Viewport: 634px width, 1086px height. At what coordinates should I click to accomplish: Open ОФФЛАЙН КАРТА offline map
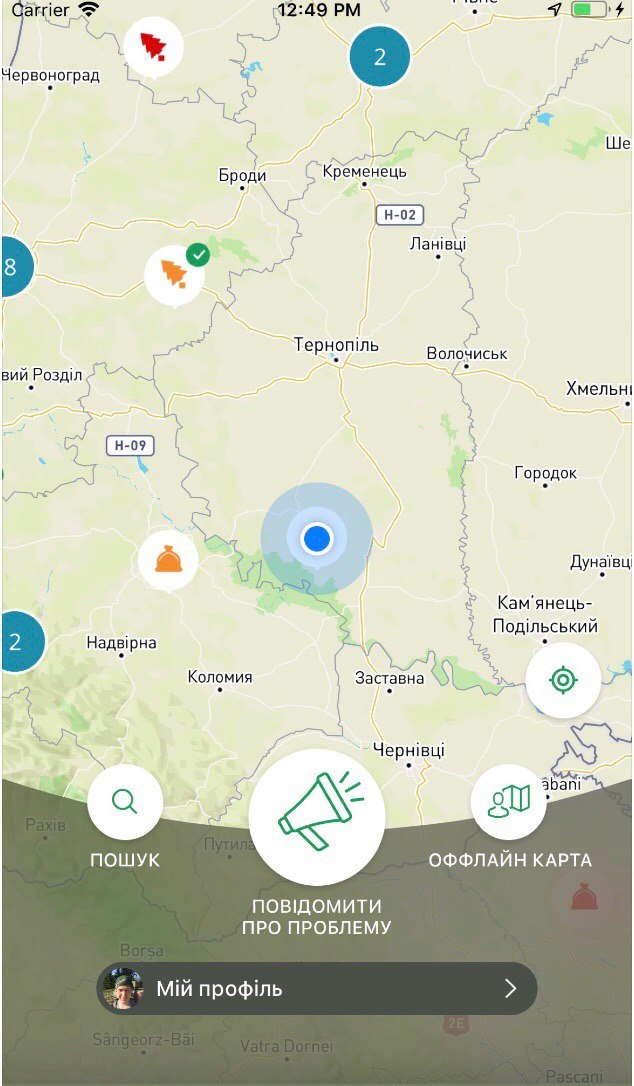point(509,802)
